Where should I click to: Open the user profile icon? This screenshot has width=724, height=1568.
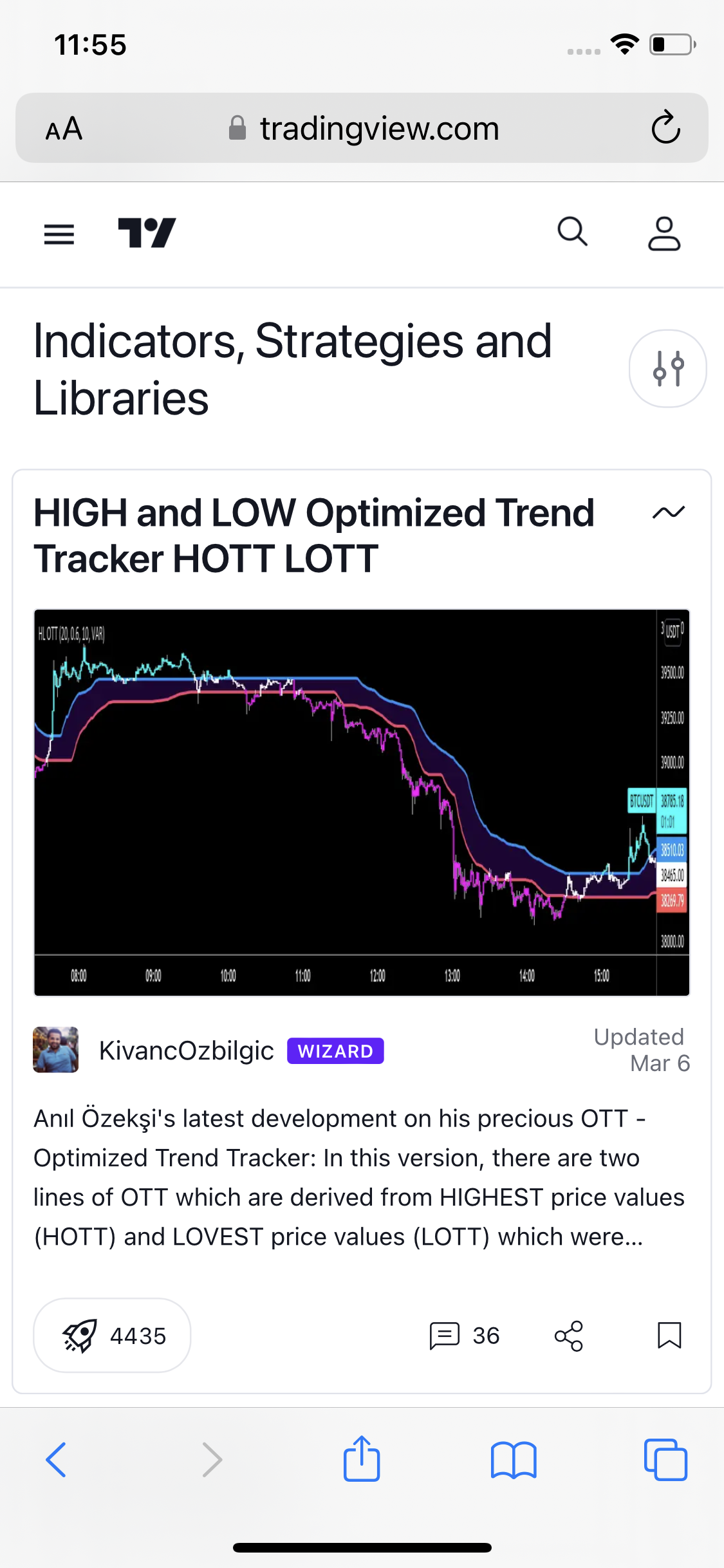pos(664,233)
